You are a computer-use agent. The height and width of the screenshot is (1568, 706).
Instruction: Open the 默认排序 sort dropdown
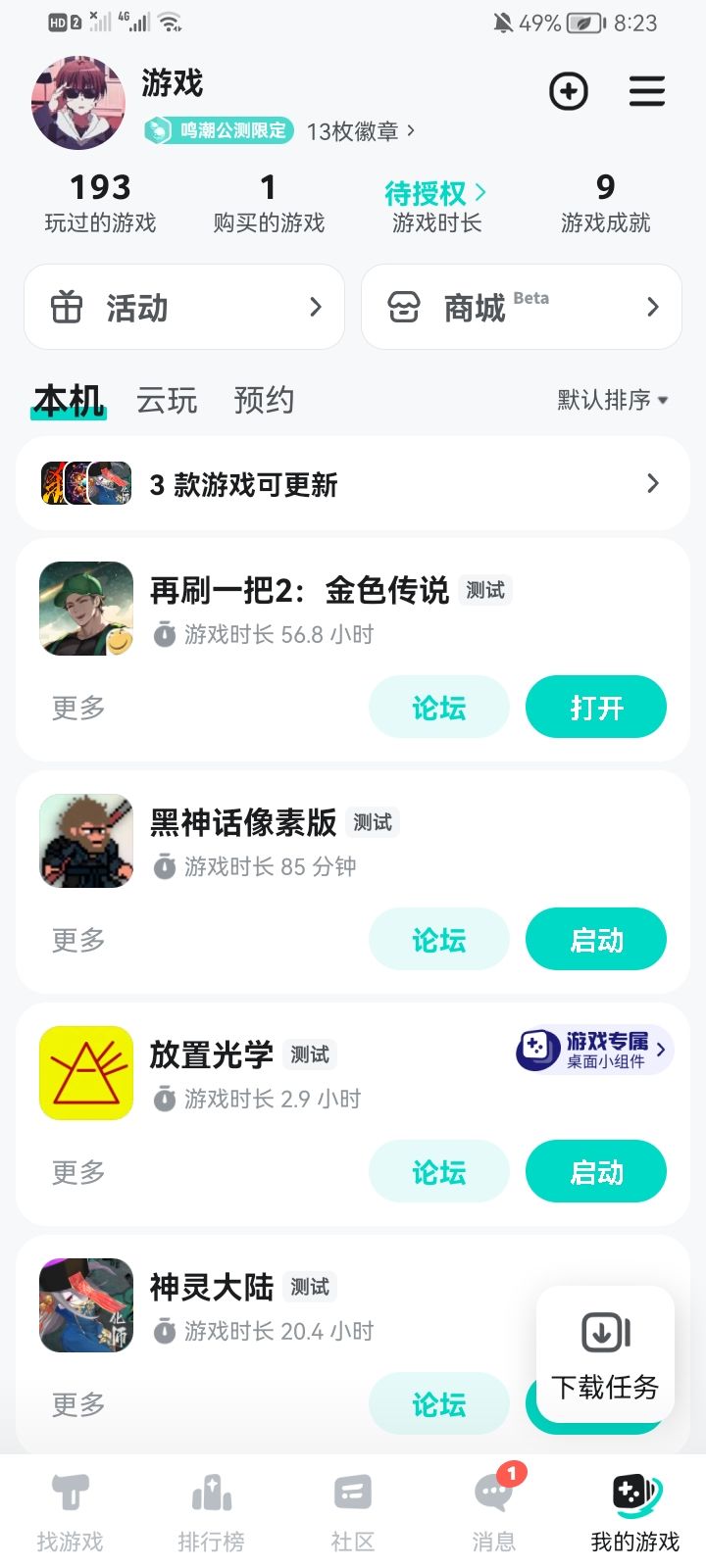(x=612, y=400)
